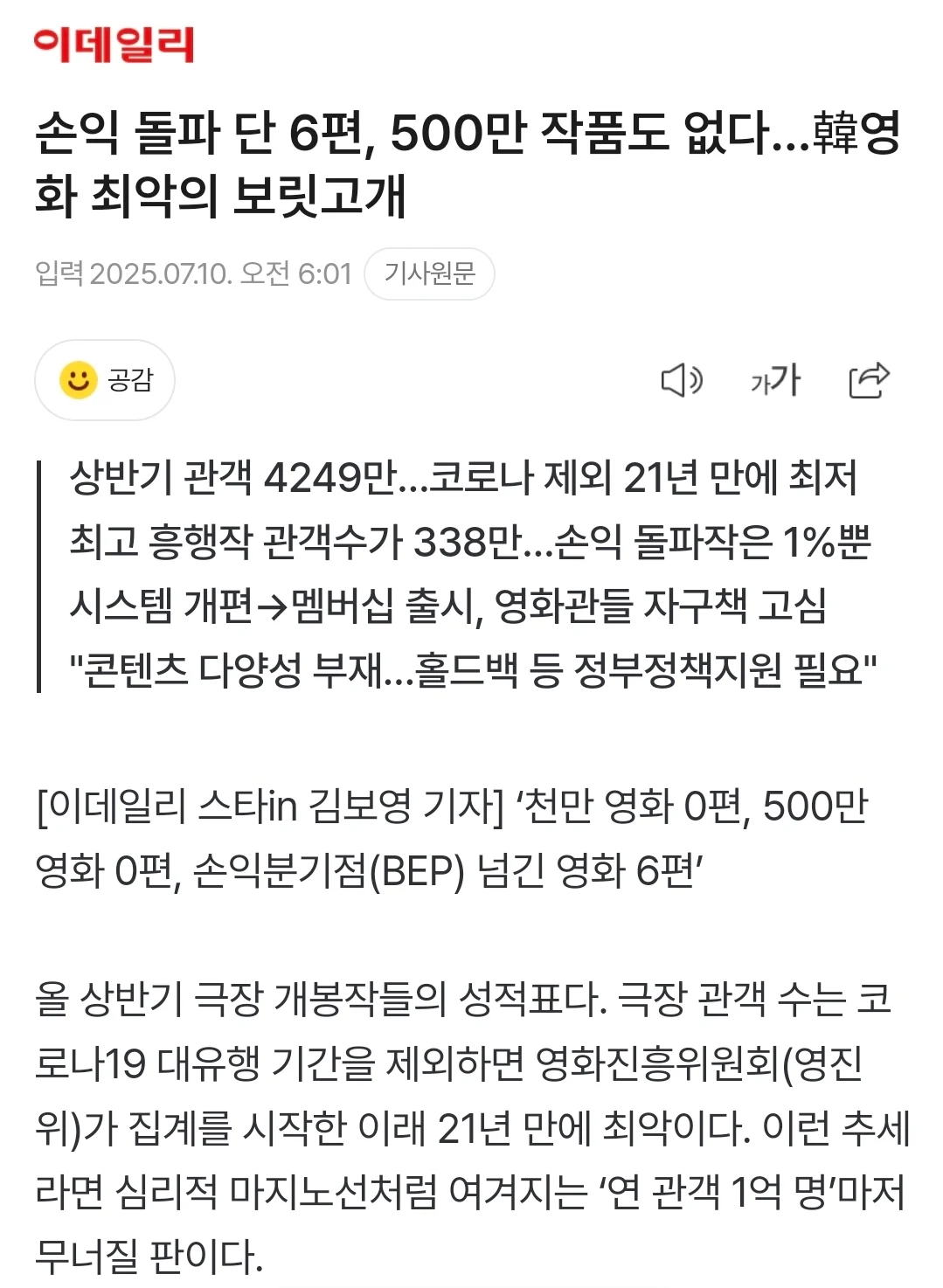Share this article

click(869, 380)
